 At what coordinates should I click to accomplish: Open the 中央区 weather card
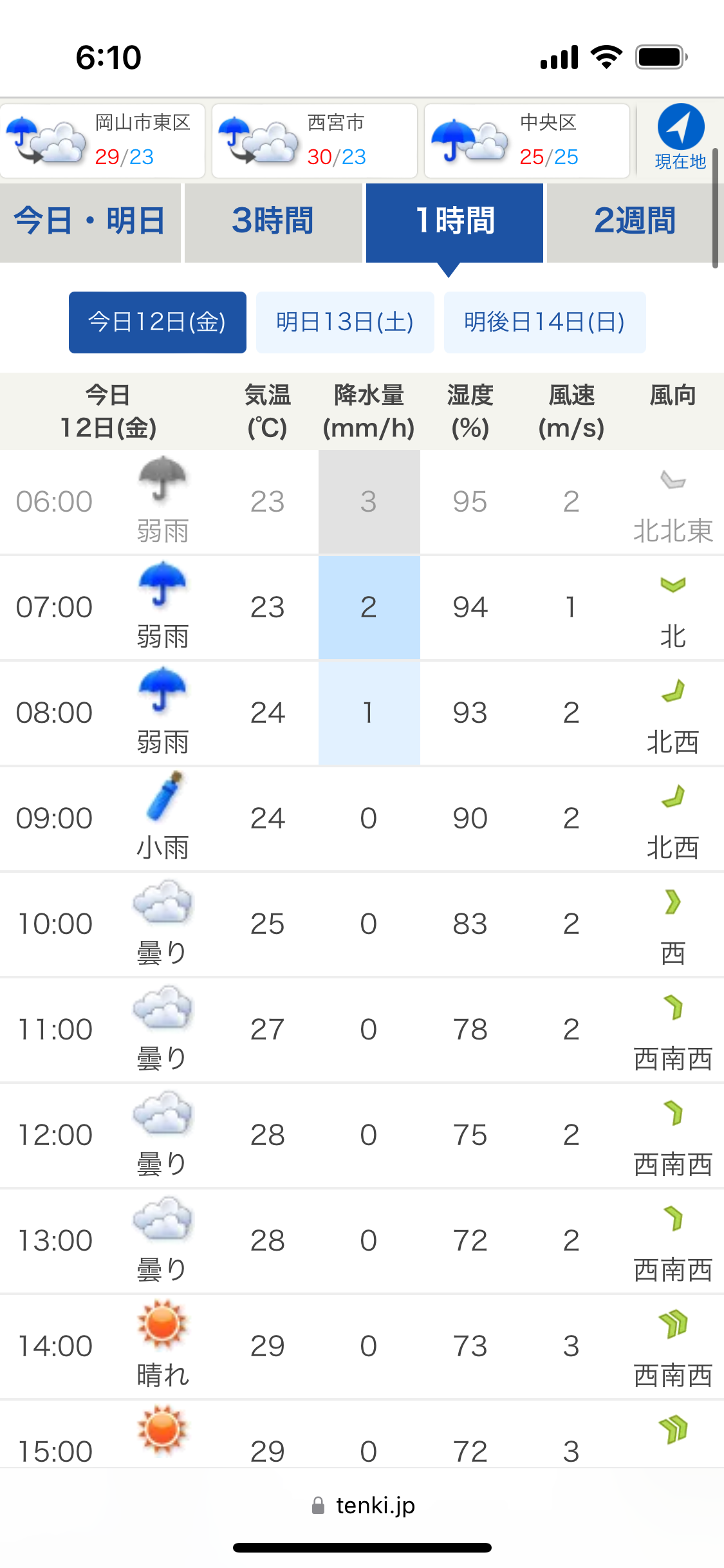[x=527, y=140]
